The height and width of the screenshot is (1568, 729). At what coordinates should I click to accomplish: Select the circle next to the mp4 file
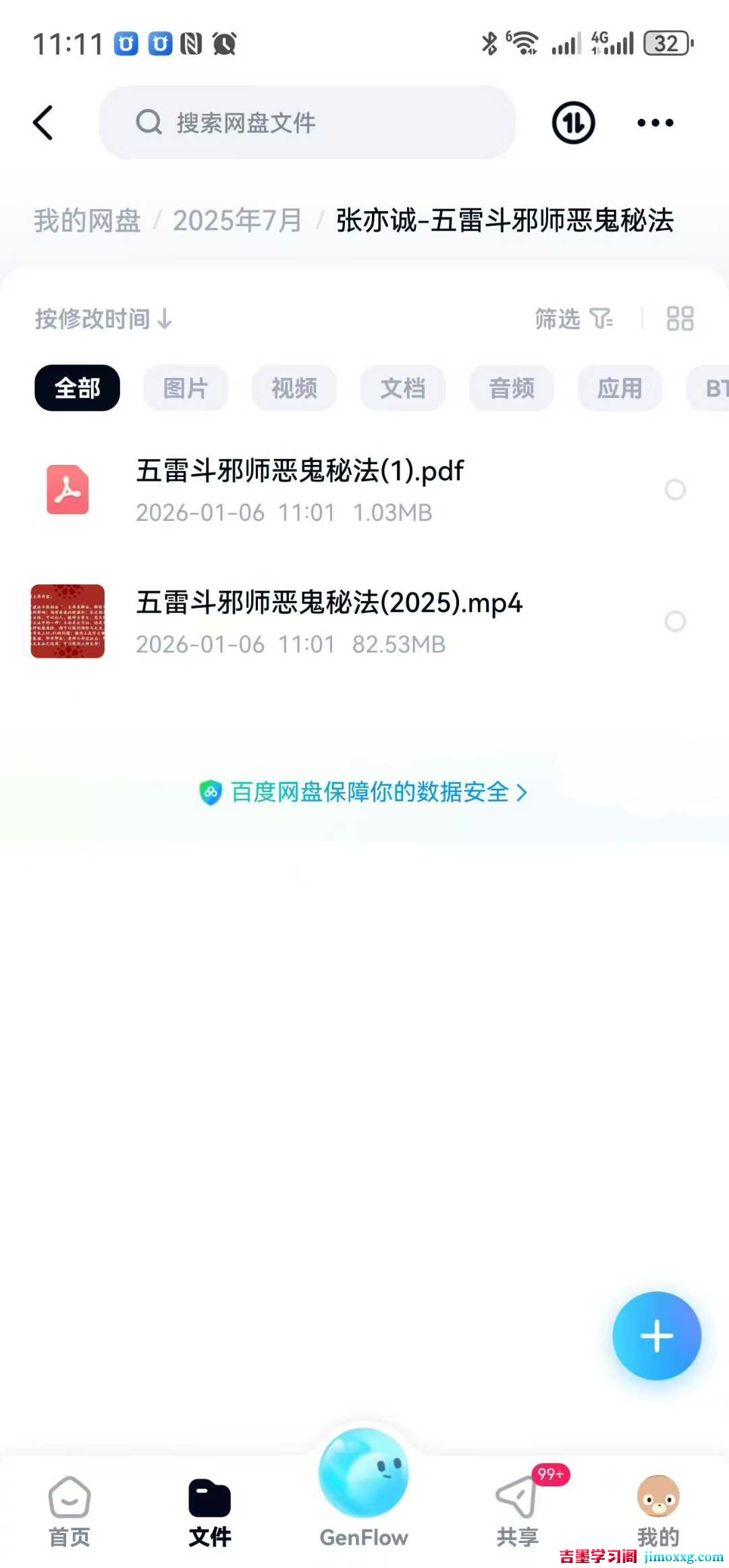(676, 621)
